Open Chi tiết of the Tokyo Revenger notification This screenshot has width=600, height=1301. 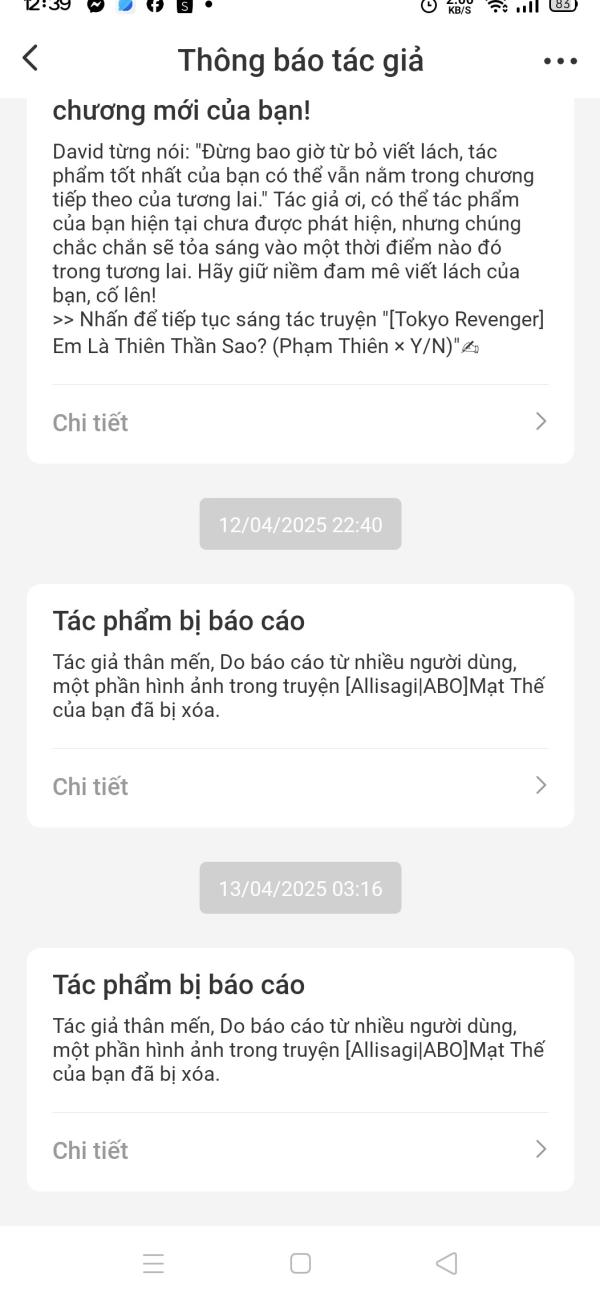coord(300,422)
